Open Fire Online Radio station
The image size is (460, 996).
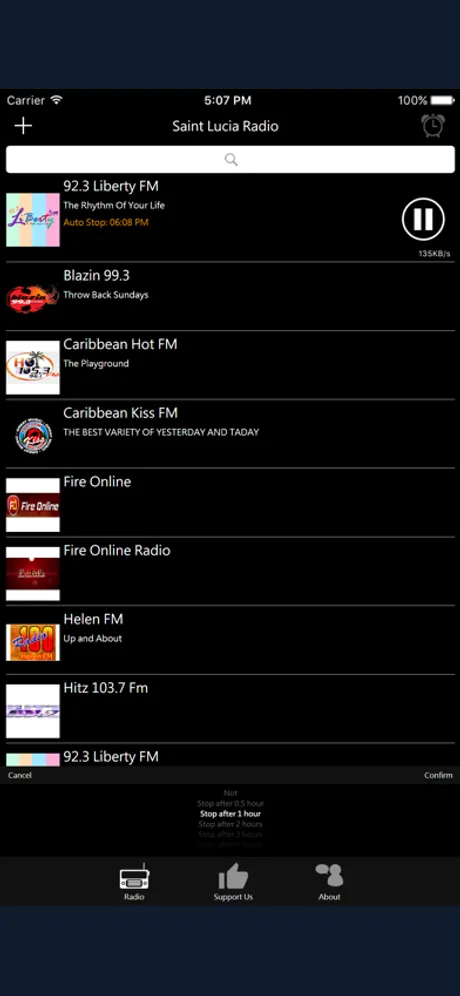[230, 571]
